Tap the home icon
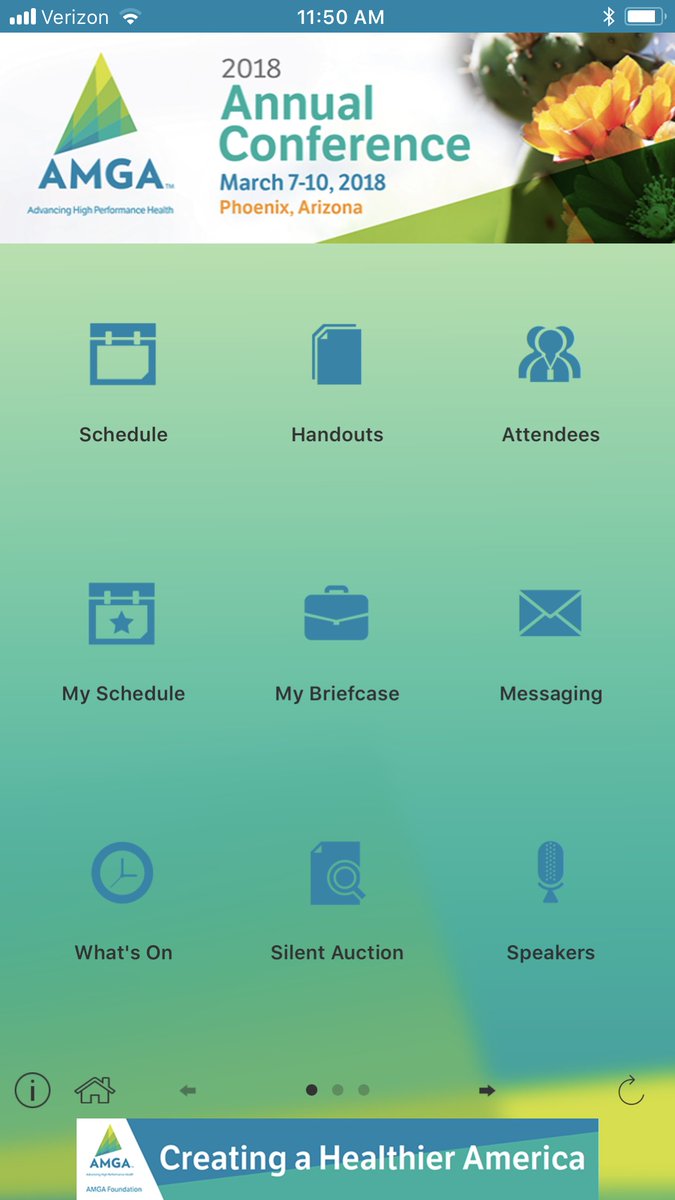This screenshot has width=675, height=1200. point(96,1090)
